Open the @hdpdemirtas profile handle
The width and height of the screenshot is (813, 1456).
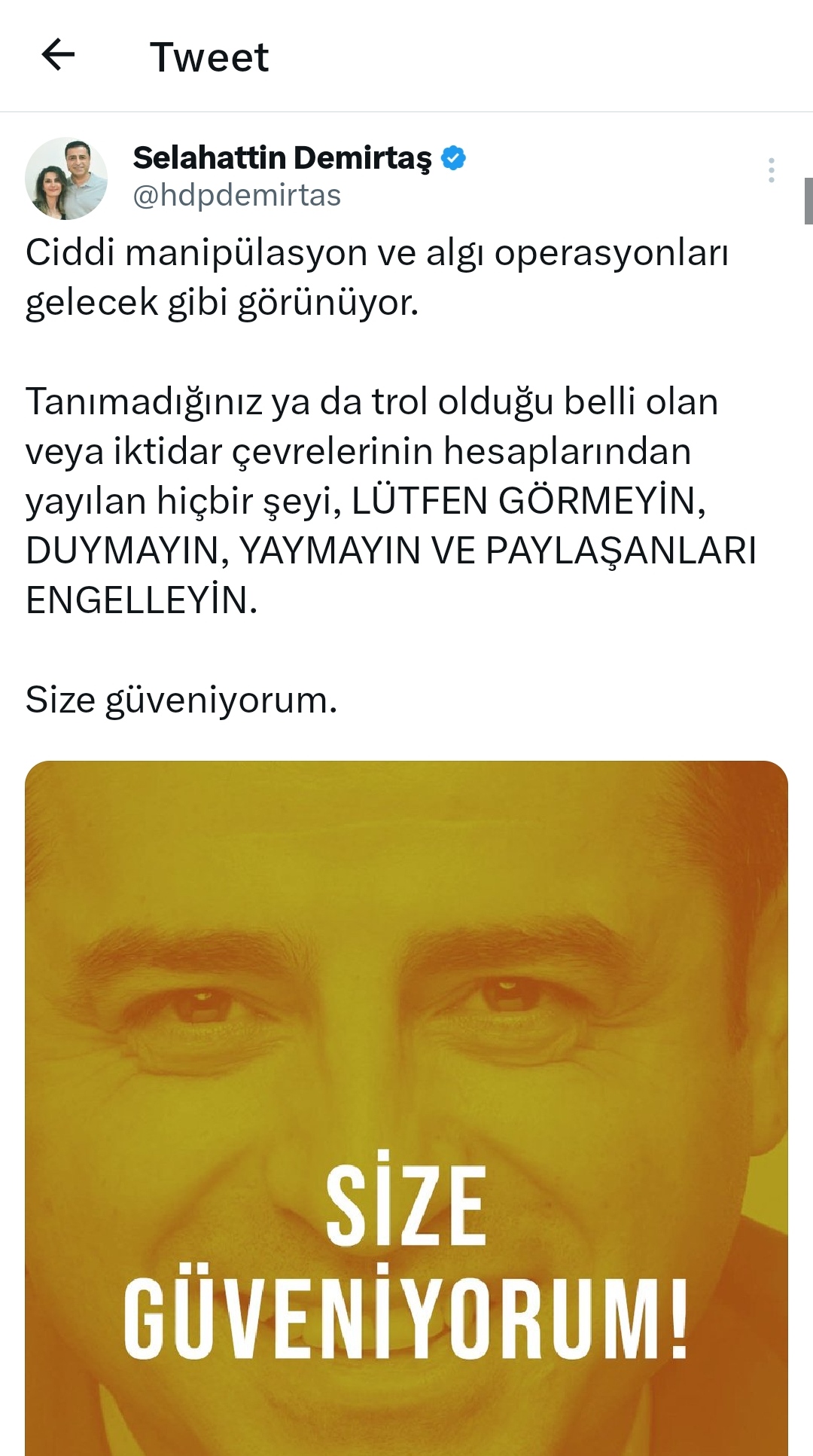coord(236,196)
